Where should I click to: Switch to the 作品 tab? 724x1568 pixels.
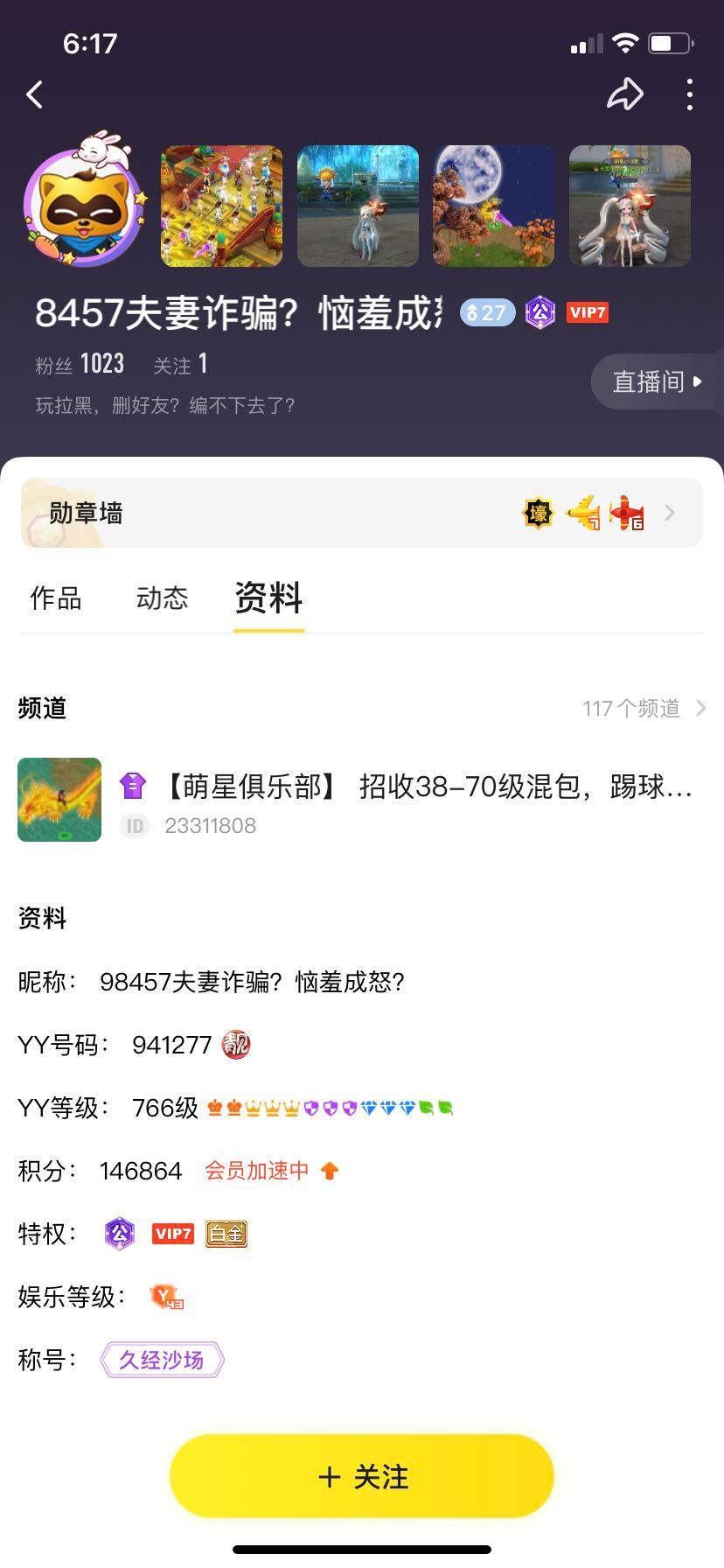(x=56, y=598)
